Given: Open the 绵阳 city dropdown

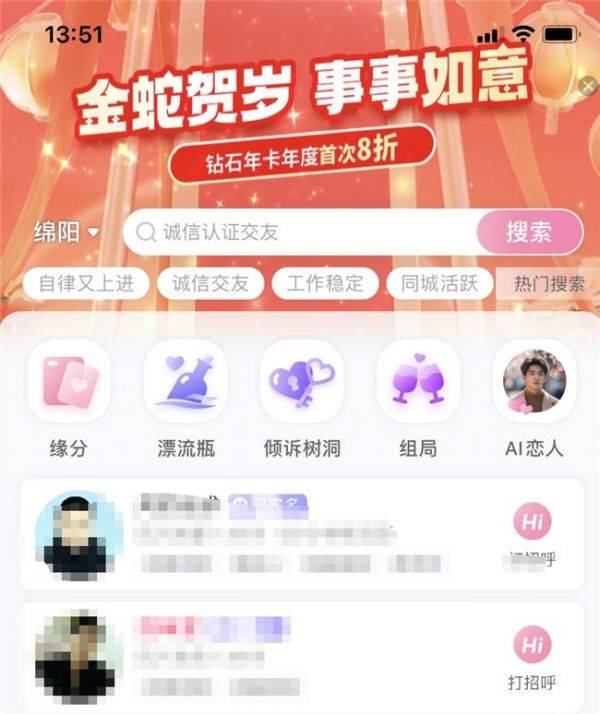Looking at the screenshot, I should [x=67, y=233].
